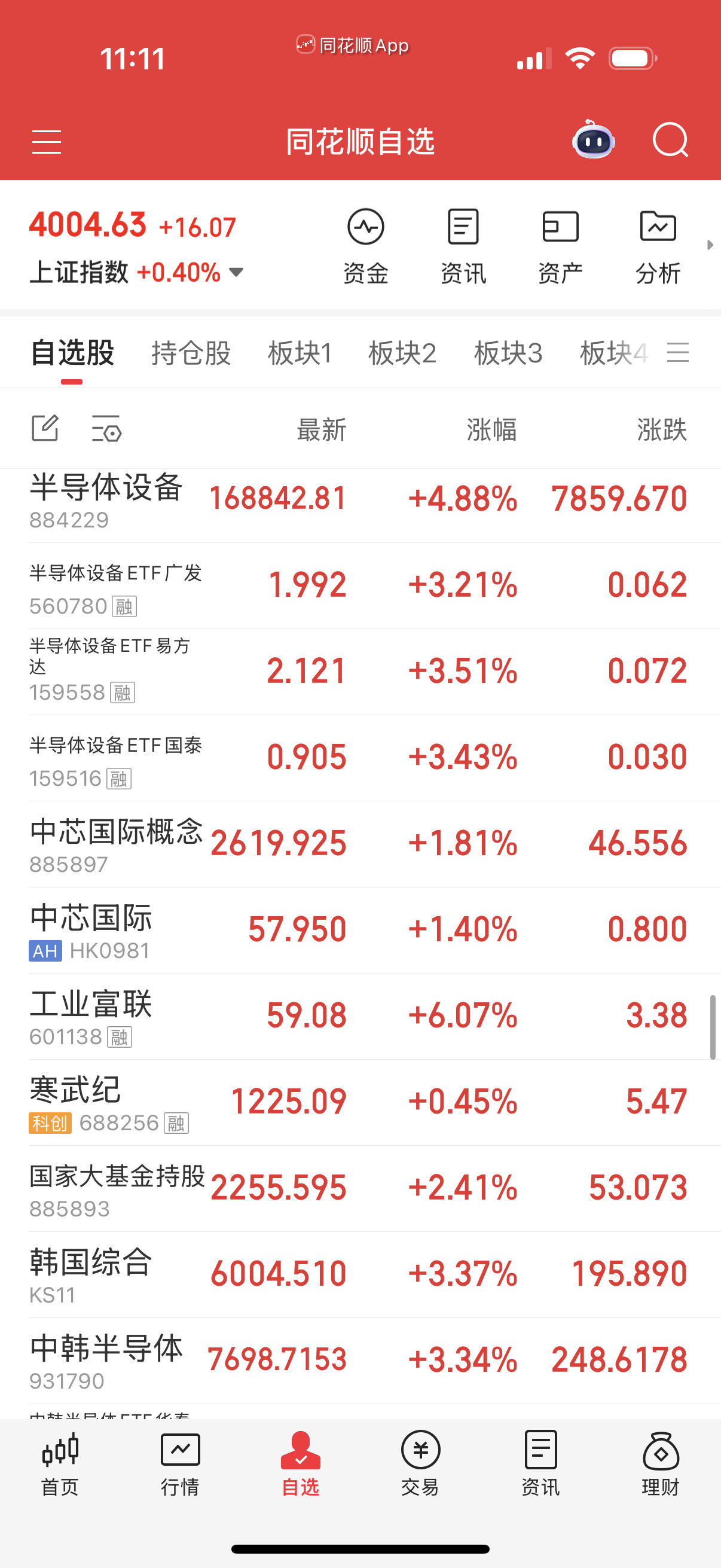This screenshot has width=721, height=1568.
Task: Open the hamburger menu
Action: click(x=46, y=141)
